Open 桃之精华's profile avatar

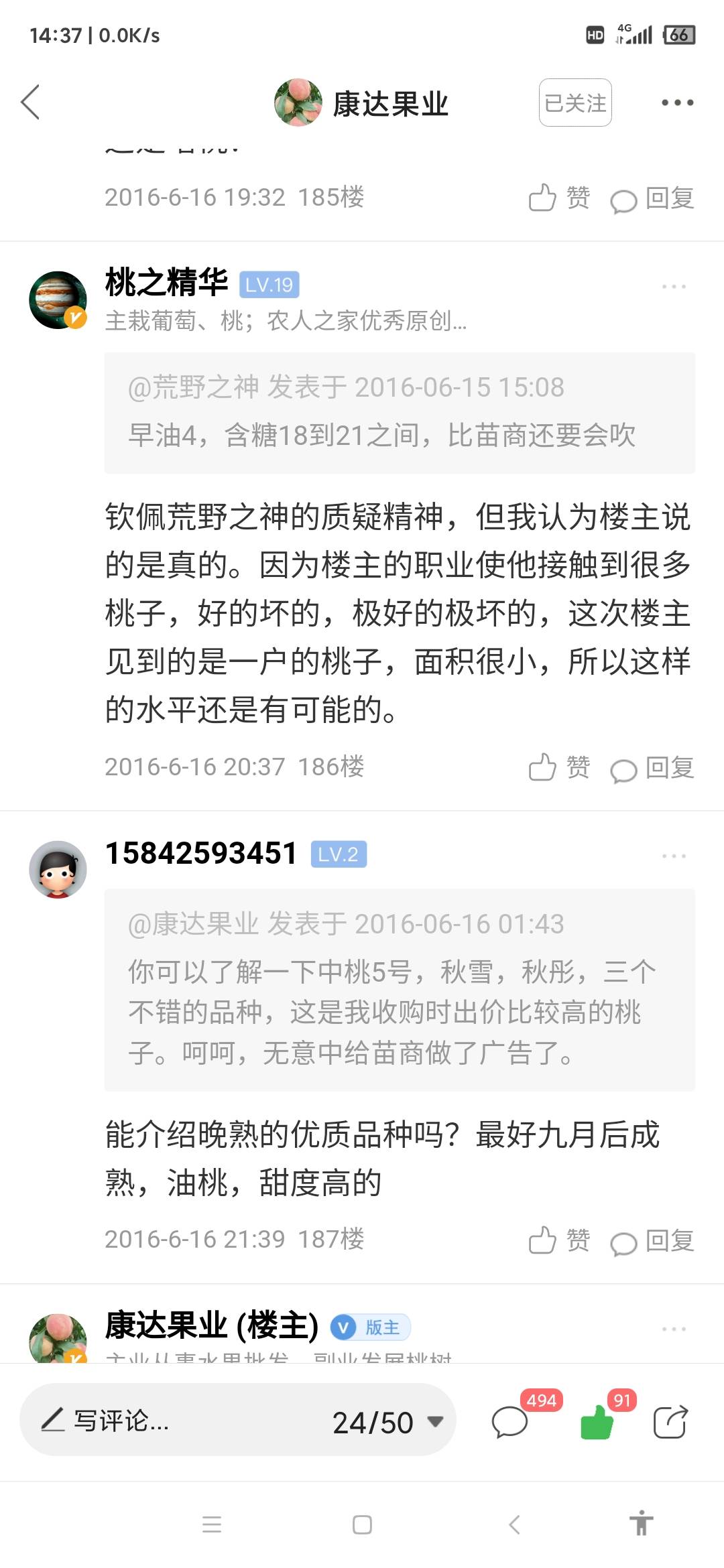(58, 300)
